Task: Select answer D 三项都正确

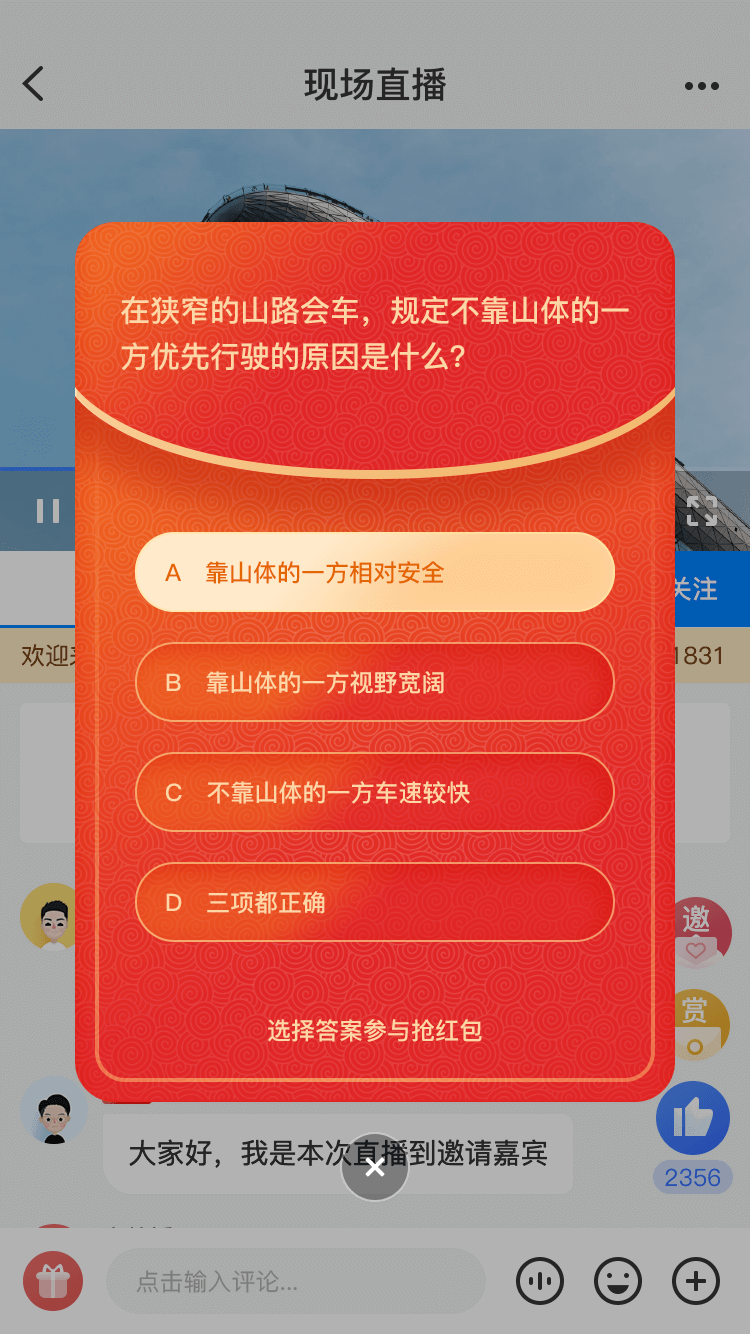Action: (x=374, y=902)
